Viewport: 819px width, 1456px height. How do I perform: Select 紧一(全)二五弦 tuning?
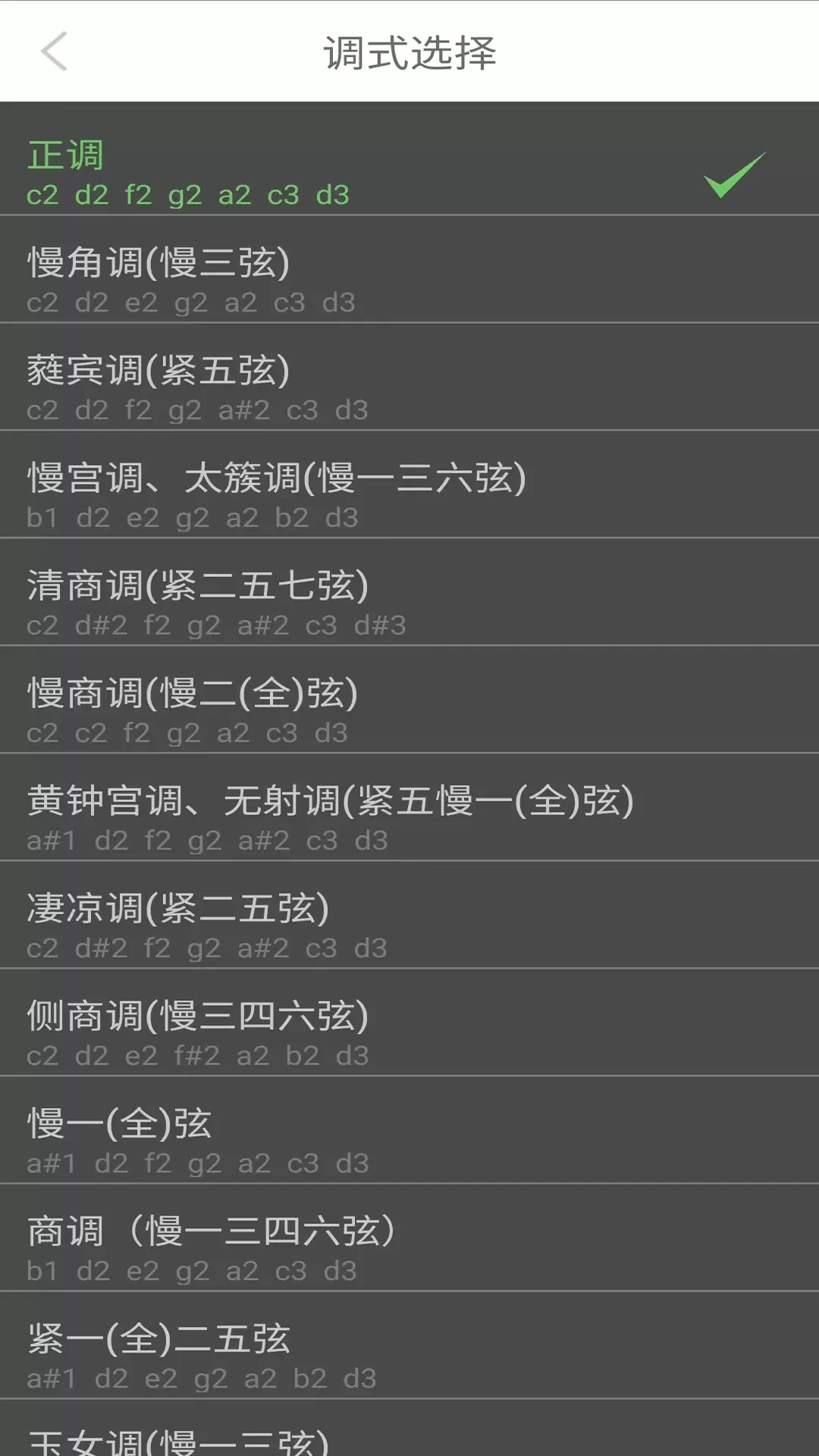[409, 1345]
